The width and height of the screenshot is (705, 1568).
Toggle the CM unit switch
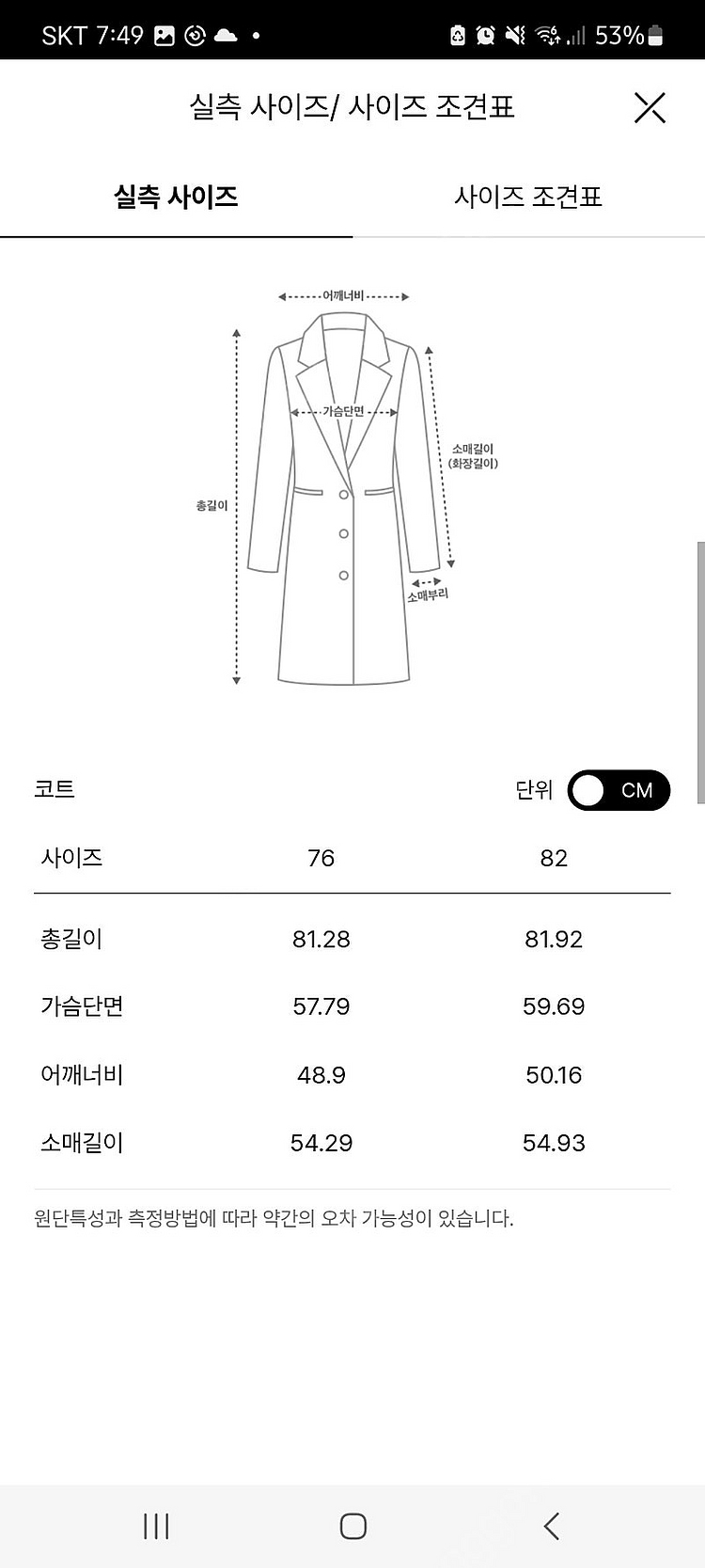[x=619, y=790]
